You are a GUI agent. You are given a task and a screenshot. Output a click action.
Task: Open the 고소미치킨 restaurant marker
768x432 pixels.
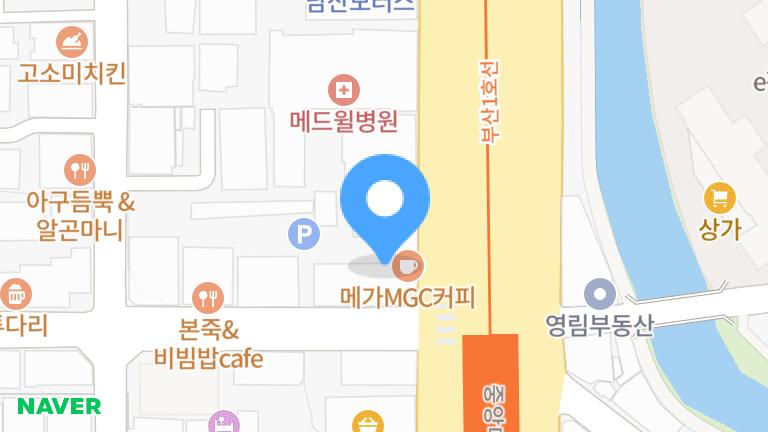click(x=71, y=42)
